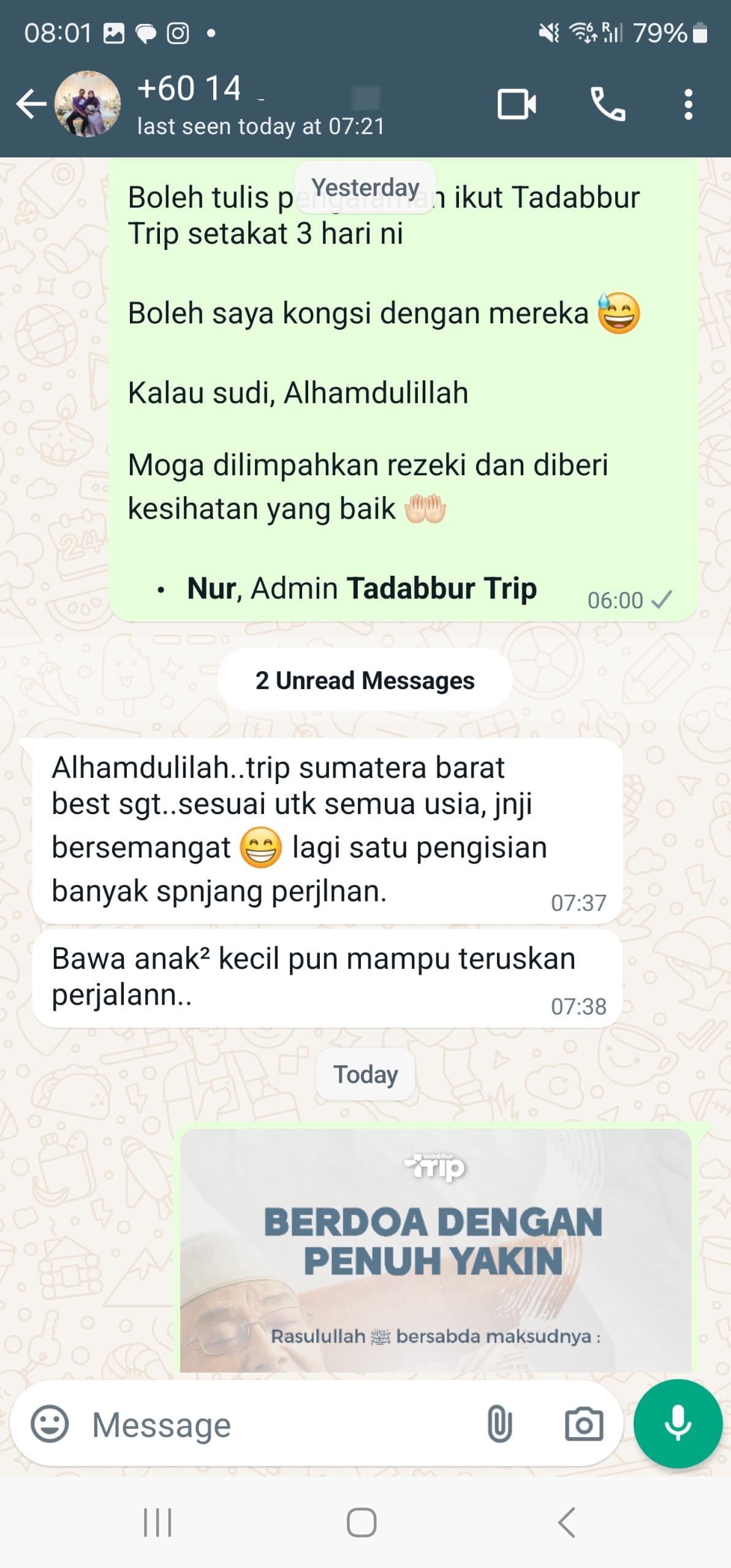The width and height of the screenshot is (731, 1568).
Task: Open the contact info for +60 14
Action: (x=260, y=105)
